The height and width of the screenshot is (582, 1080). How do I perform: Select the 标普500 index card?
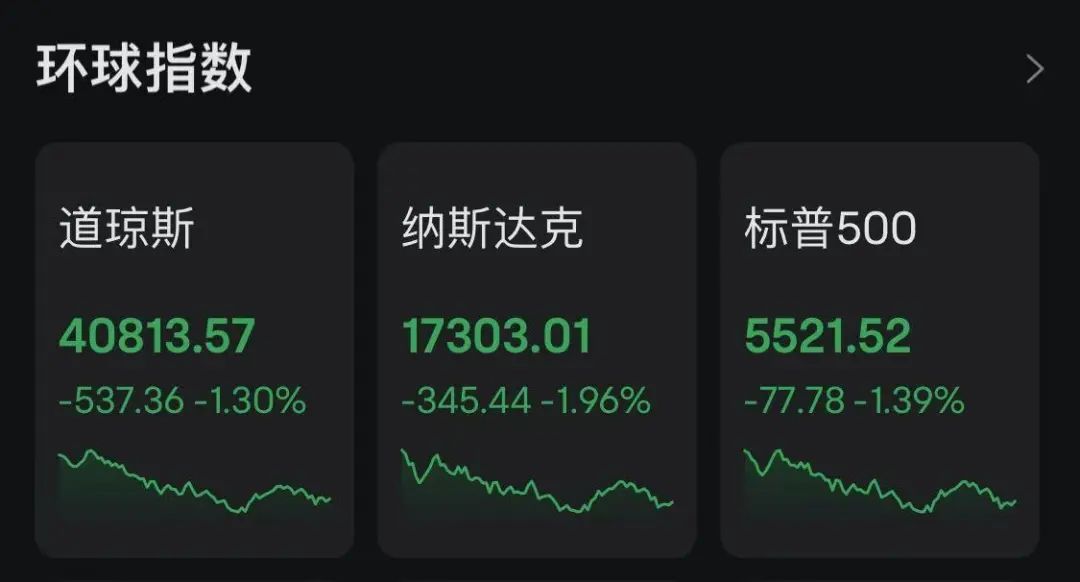[x=879, y=349]
